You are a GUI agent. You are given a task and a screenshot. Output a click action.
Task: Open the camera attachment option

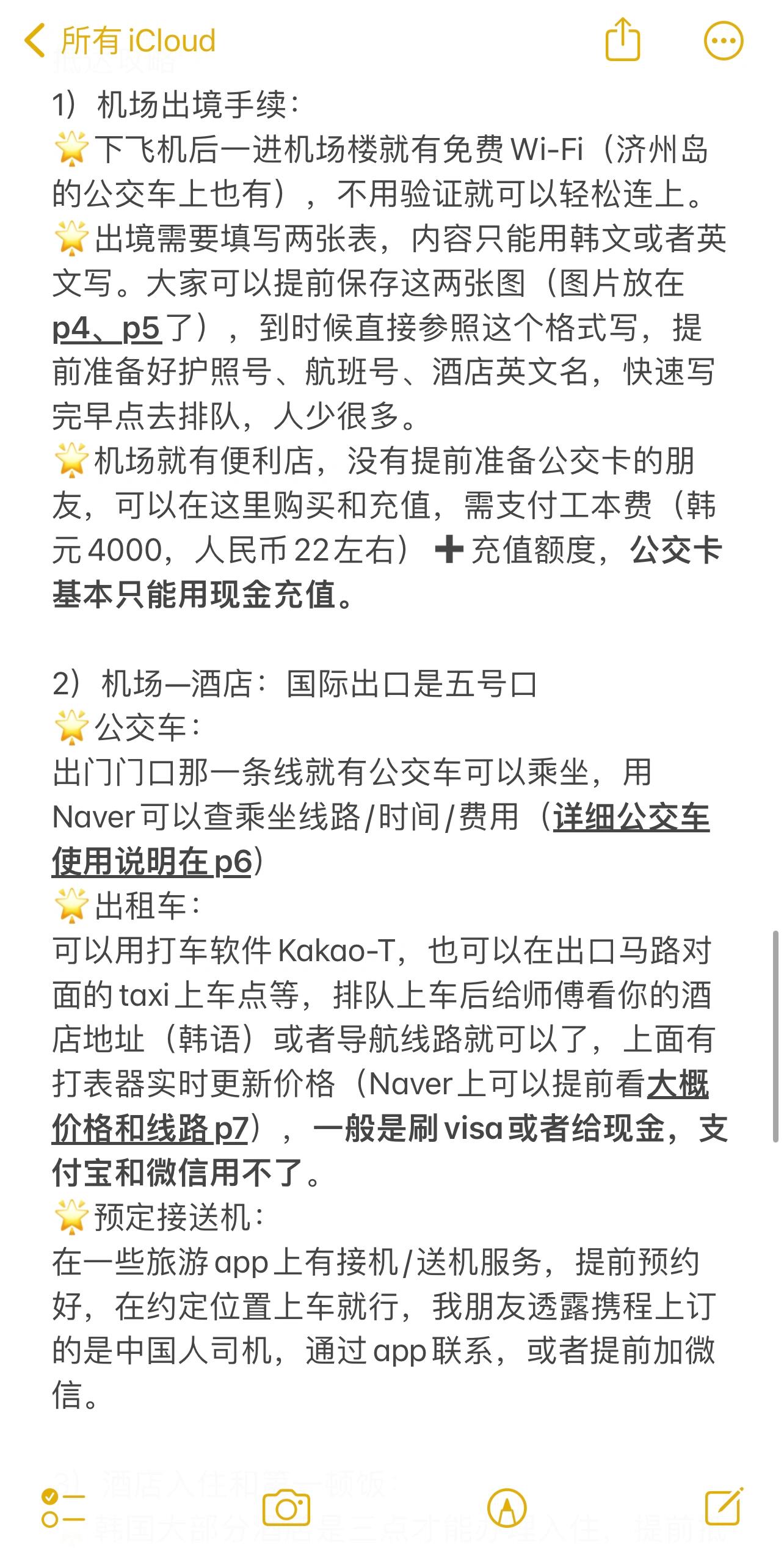point(286,1508)
